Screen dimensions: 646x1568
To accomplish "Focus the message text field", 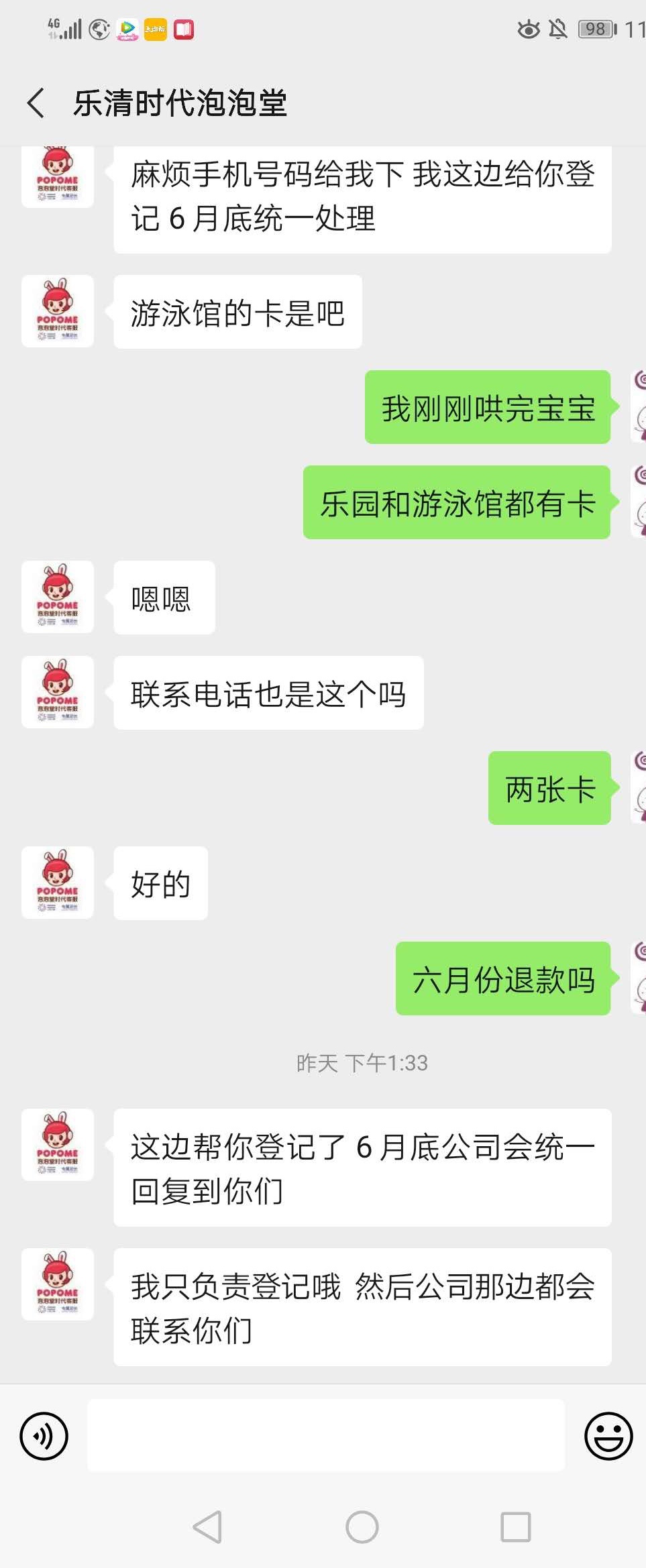I will pyautogui.click(x=326, y=1436).
